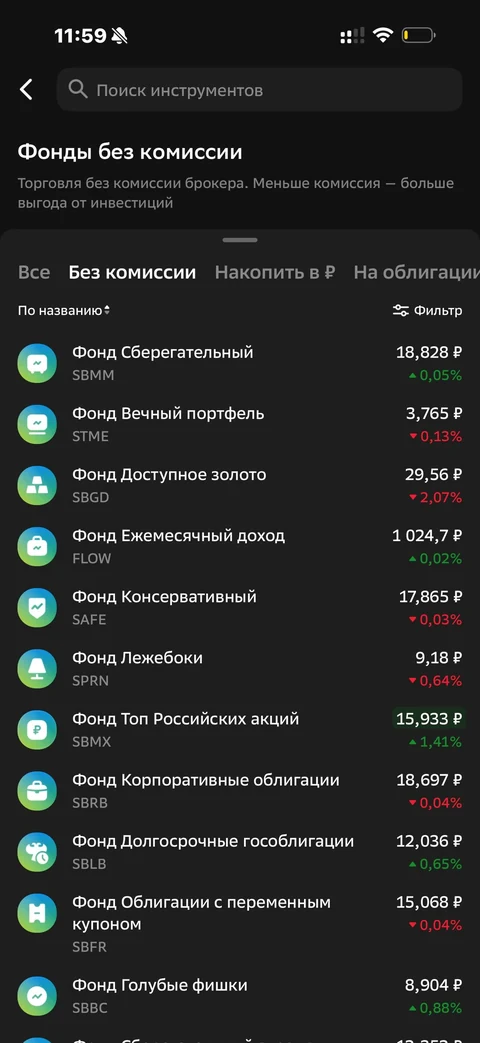Open Фонд Долгосрочные гособлигации SBLB

(x=240, y=853)
